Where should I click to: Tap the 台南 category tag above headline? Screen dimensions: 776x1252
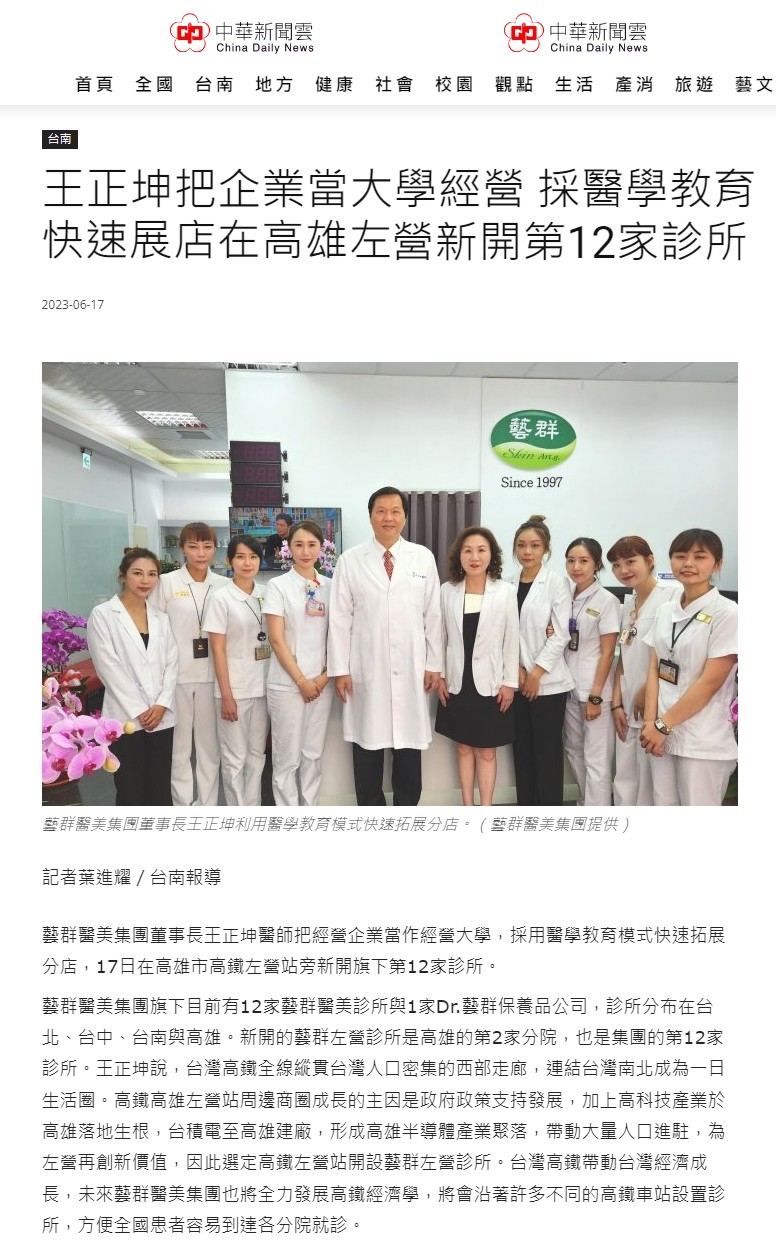59,140
